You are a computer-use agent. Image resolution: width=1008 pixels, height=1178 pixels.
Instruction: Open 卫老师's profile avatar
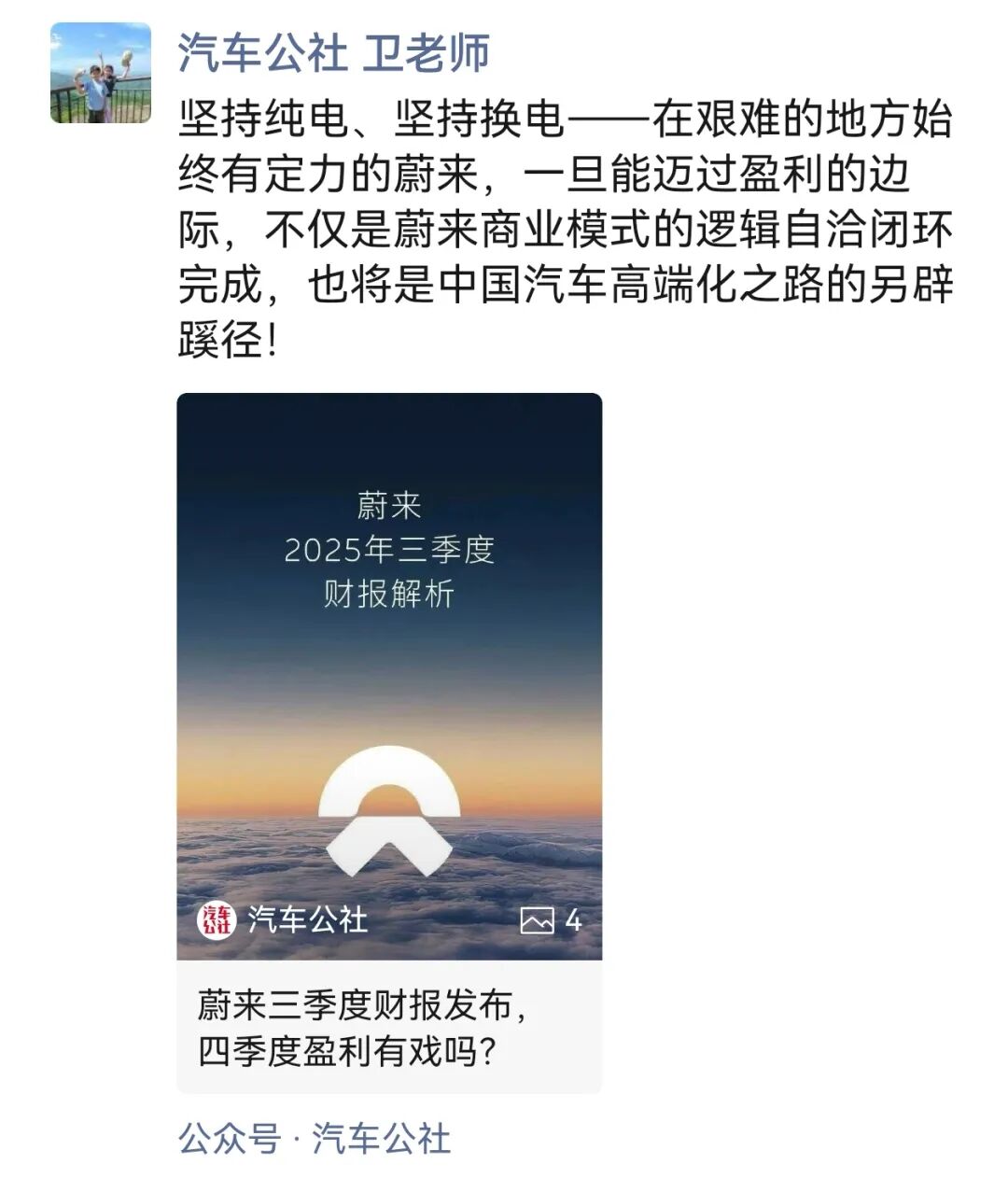[x=100, y=73]
